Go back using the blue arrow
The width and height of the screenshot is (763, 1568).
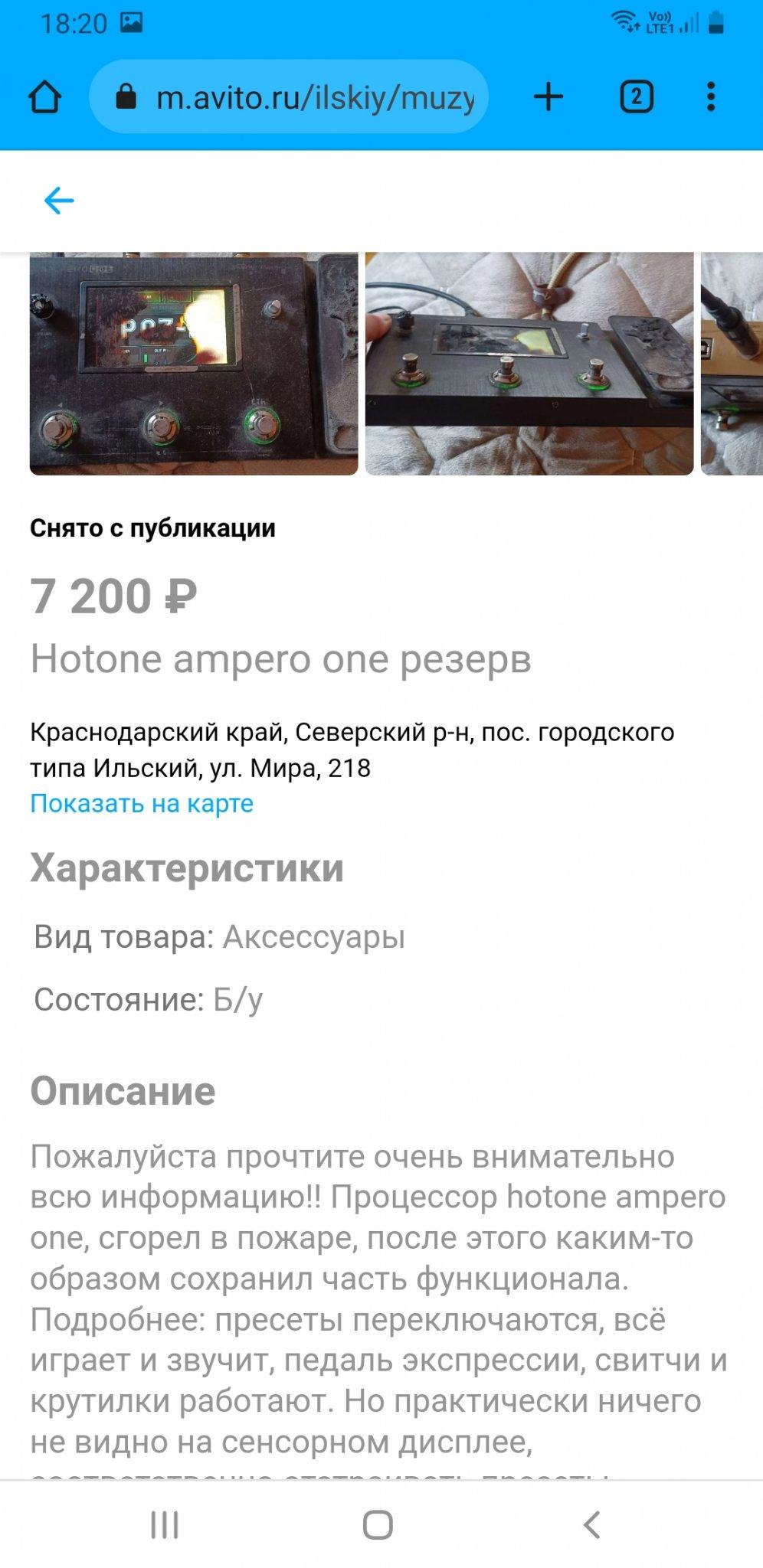click(59, 201)
